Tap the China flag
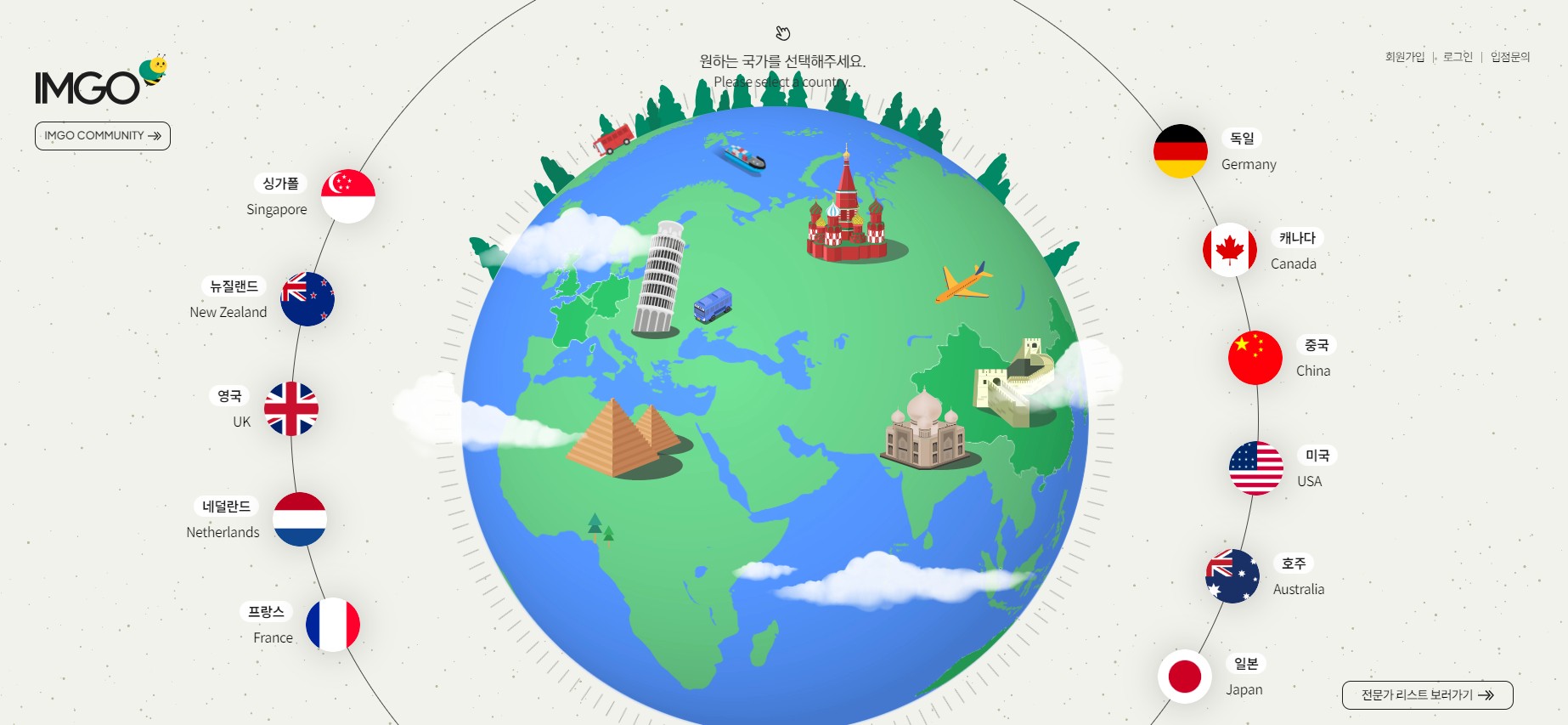 click(1255, 358)
